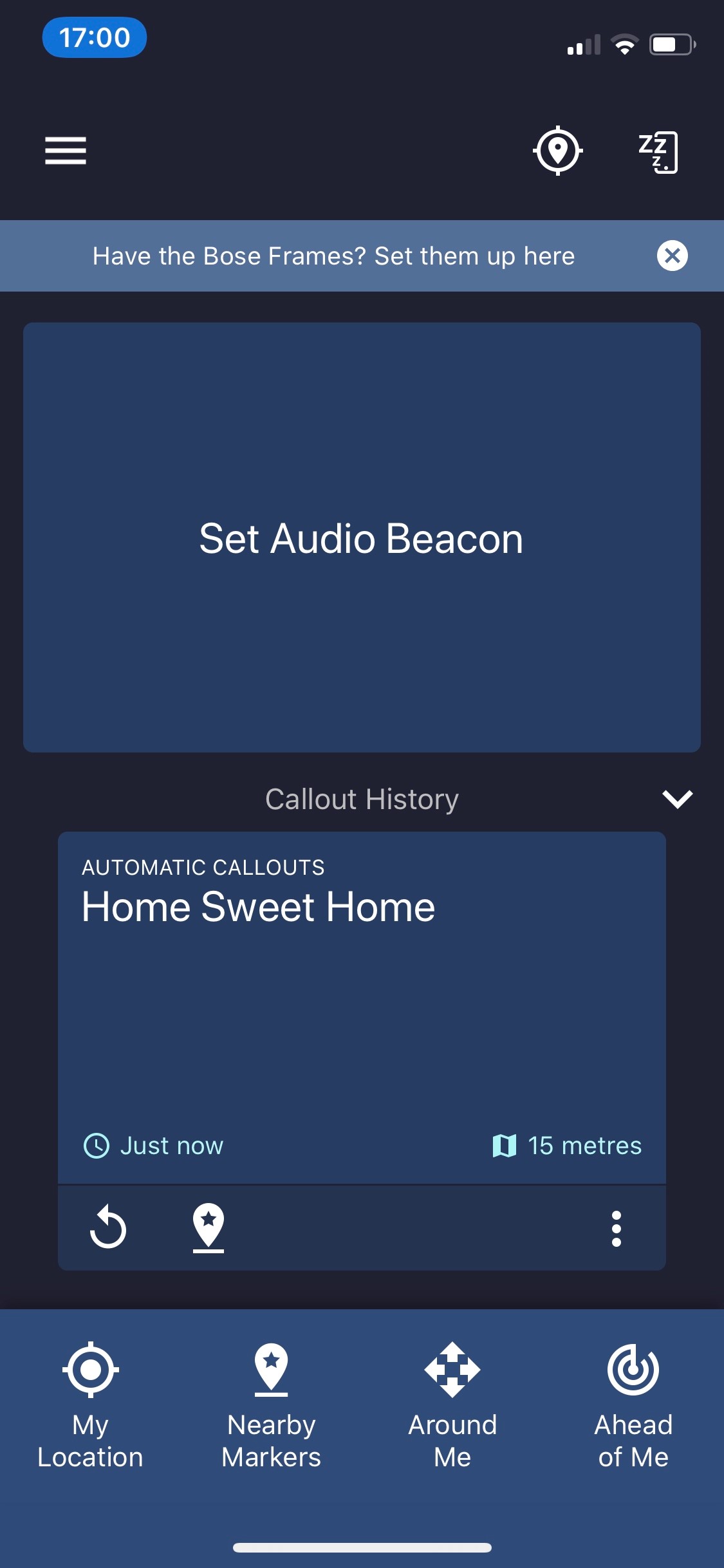
Task: Enable Sleep mode with the Zz icon
Action: coord(658,151)
